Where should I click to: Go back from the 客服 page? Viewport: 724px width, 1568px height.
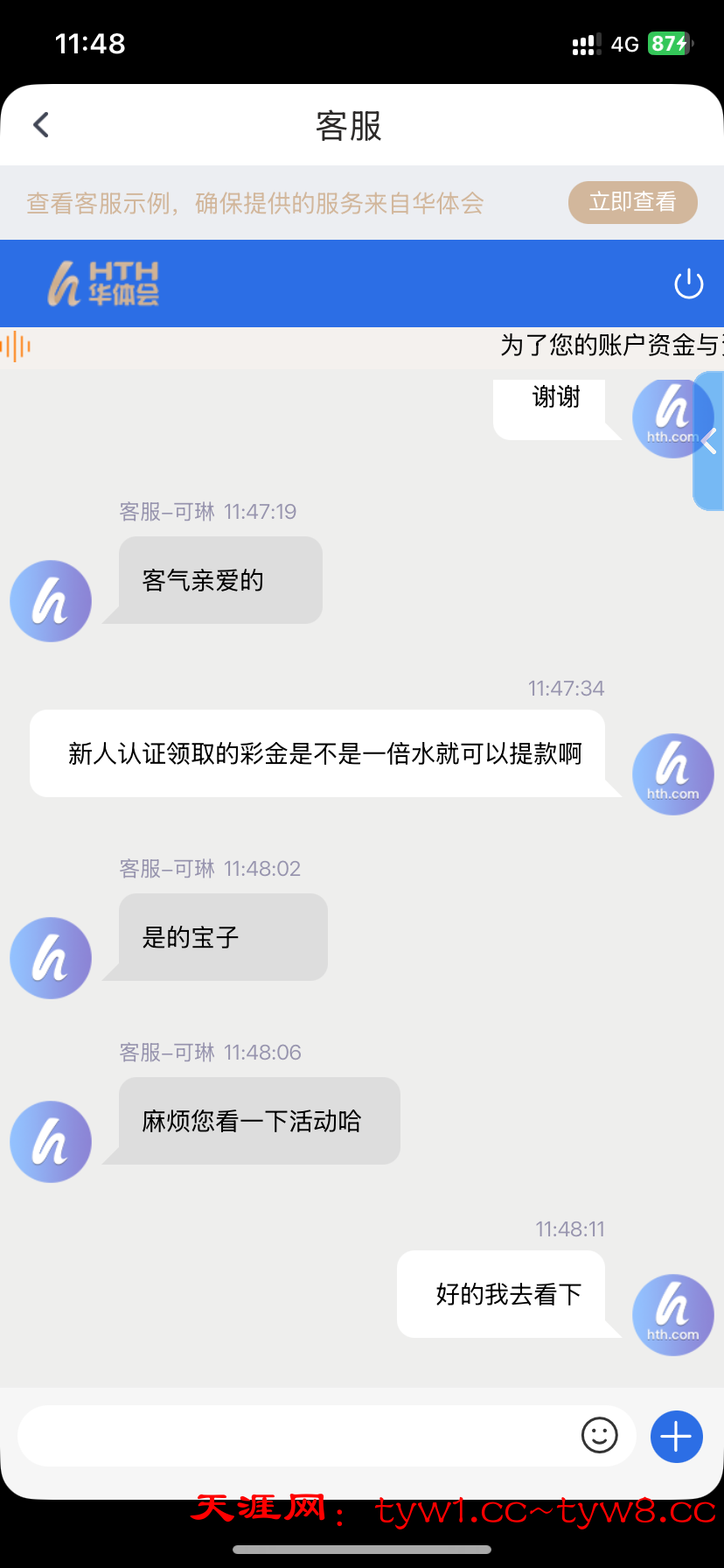coord(41,125)
